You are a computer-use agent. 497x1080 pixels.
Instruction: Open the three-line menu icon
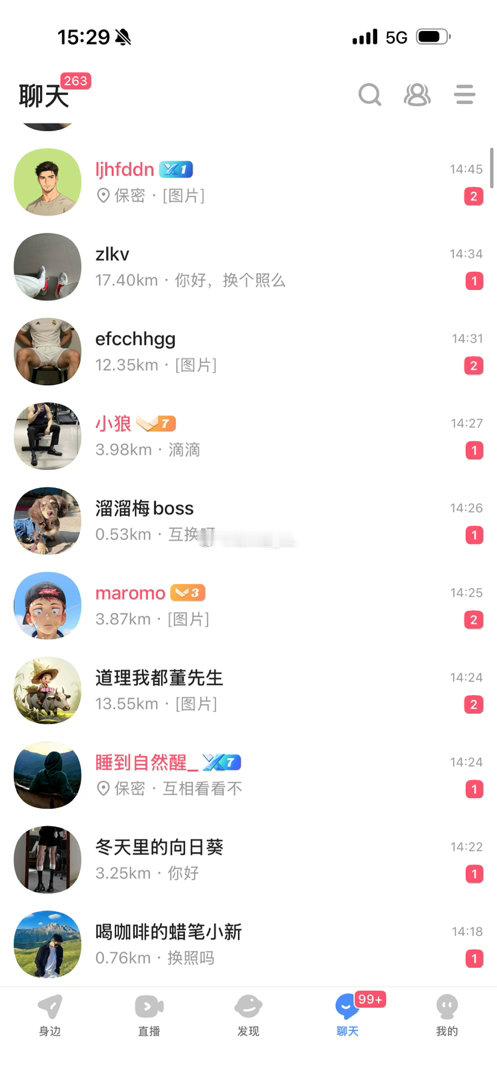point(465,94)
